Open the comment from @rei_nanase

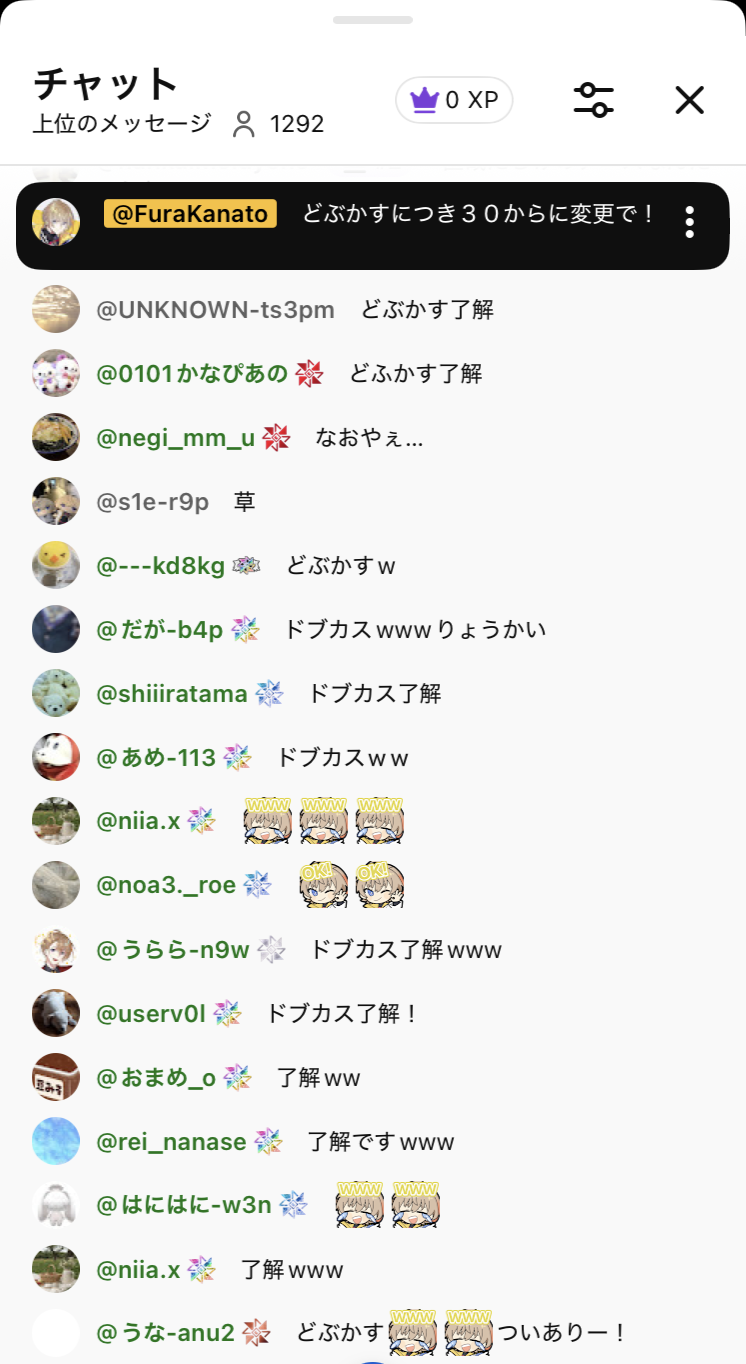click(380, 1142)
